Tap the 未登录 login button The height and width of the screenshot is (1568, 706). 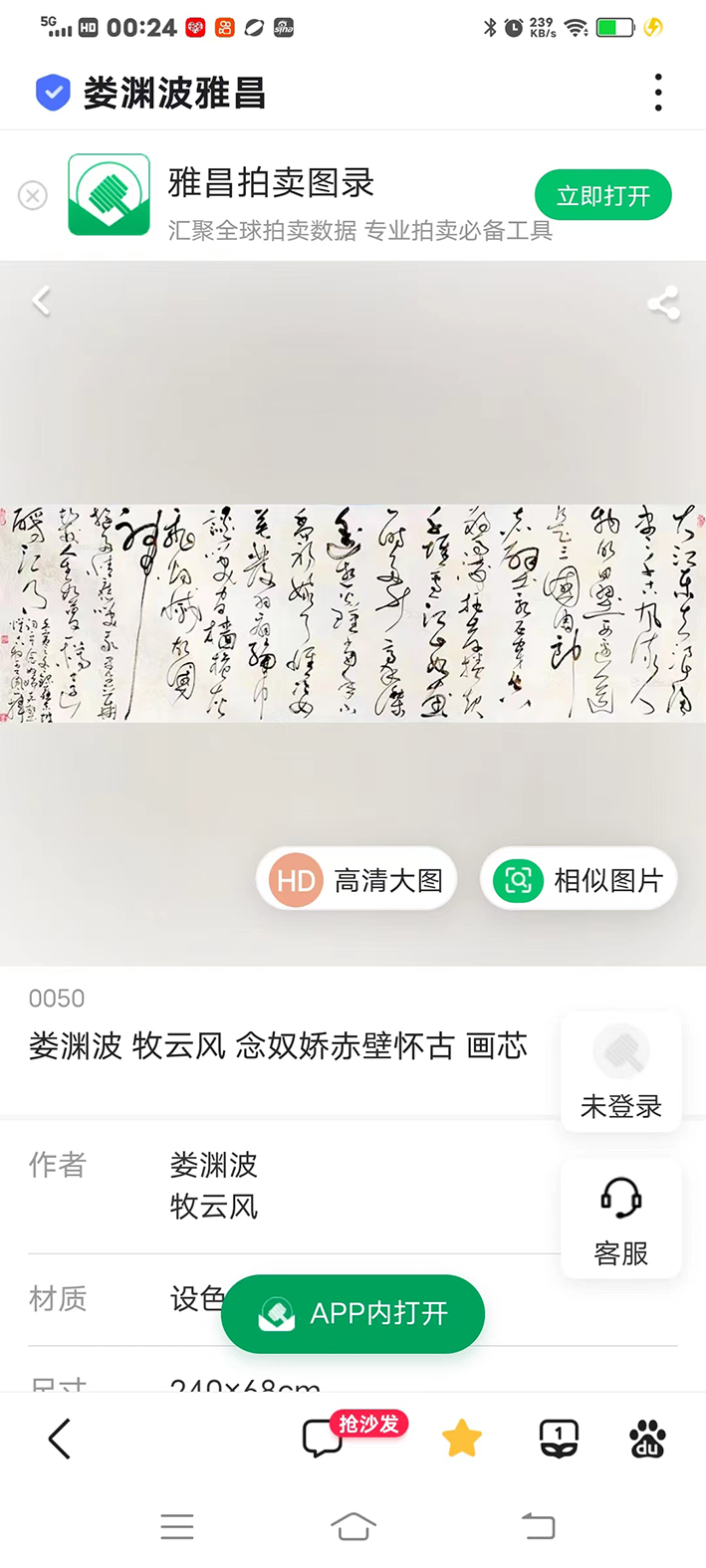point(621,1073)
